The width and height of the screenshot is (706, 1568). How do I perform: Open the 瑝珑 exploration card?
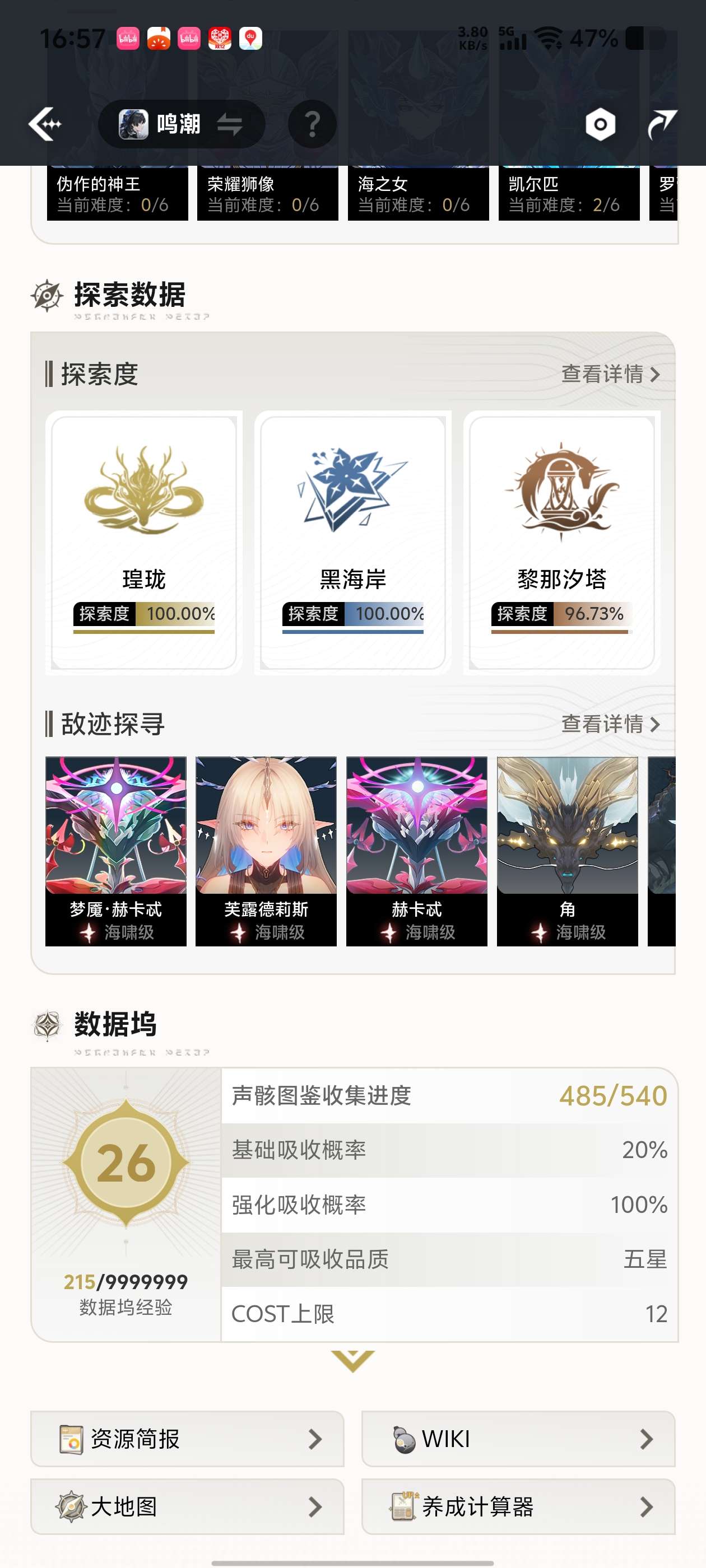click(144, 542)
